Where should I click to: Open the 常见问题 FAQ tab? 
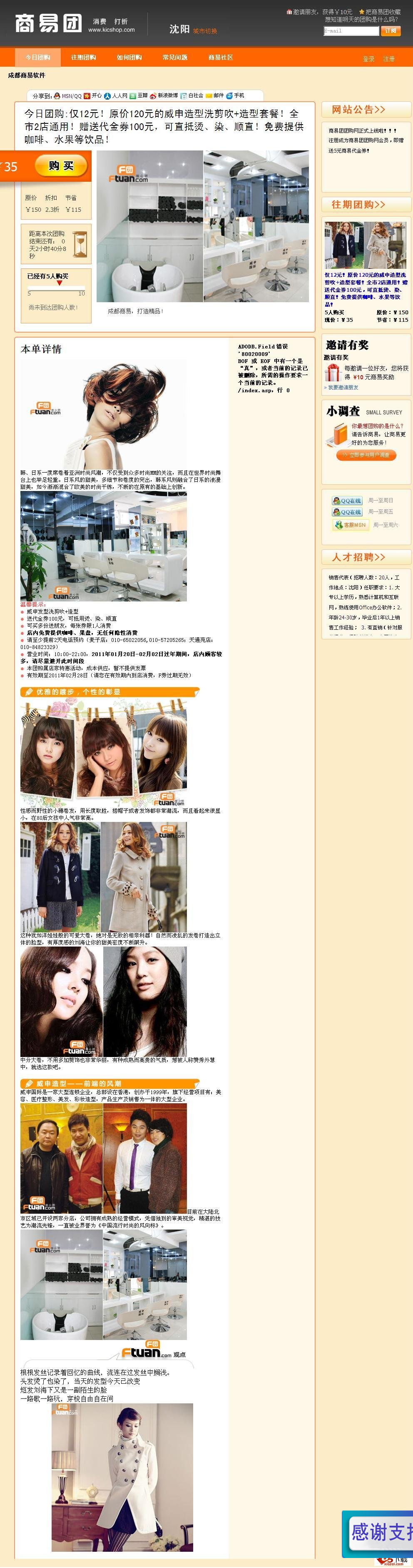click(x=174, y=57)
